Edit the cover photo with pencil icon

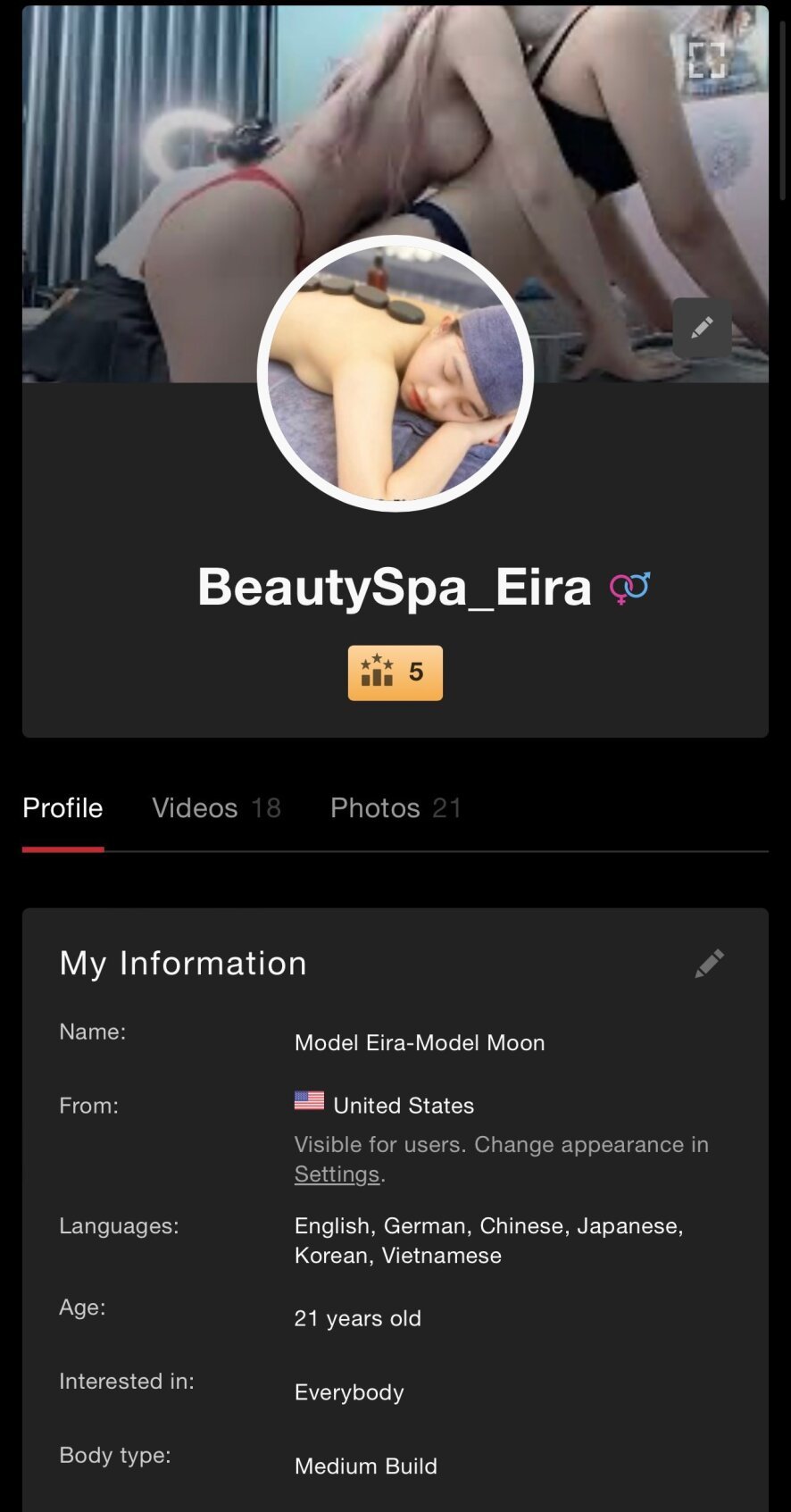pyautogui.click(x=702, y=328)
